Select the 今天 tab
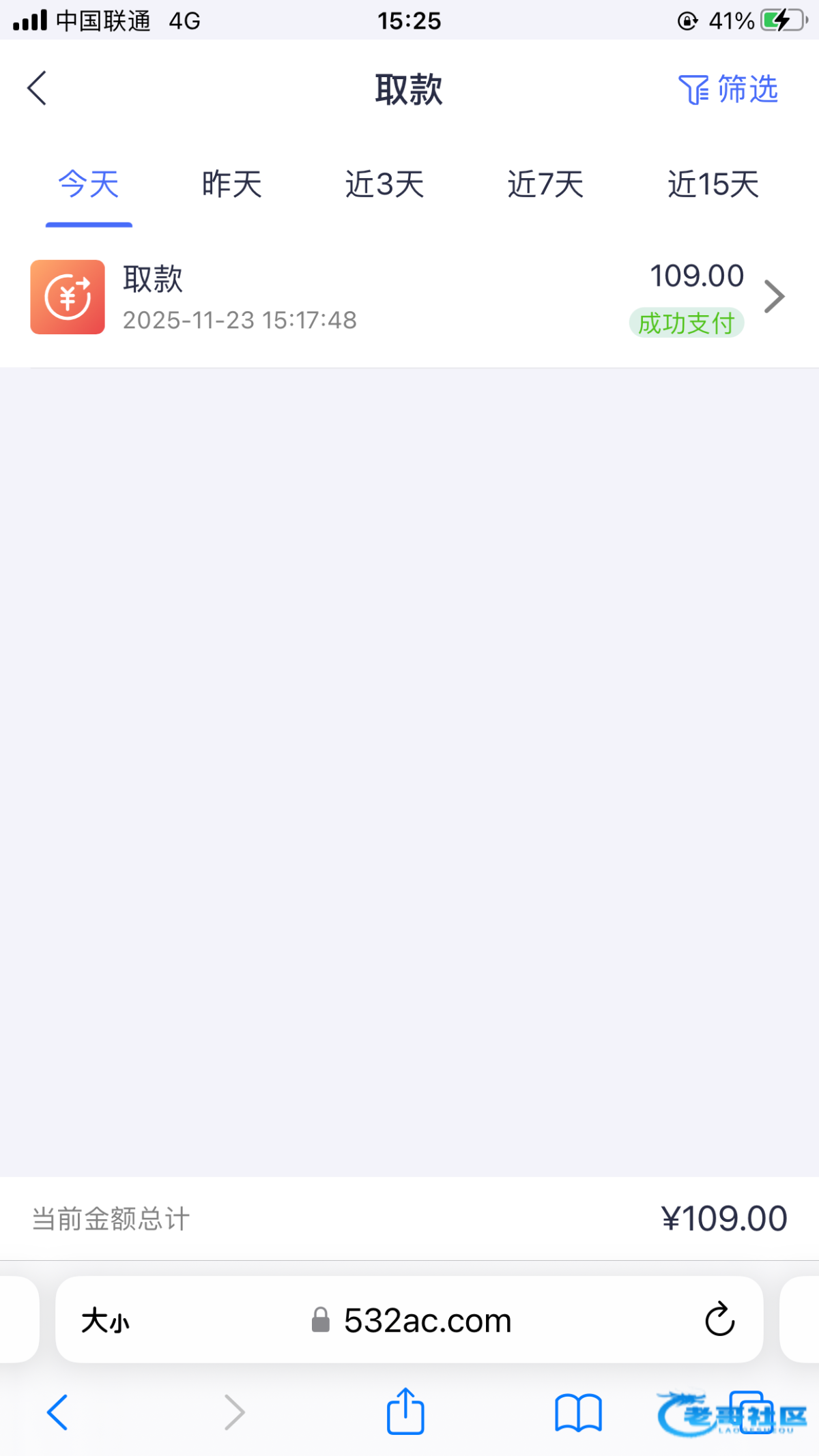Image resolution: width=819 pixels, height=1456 pixels. click(89, 185)
